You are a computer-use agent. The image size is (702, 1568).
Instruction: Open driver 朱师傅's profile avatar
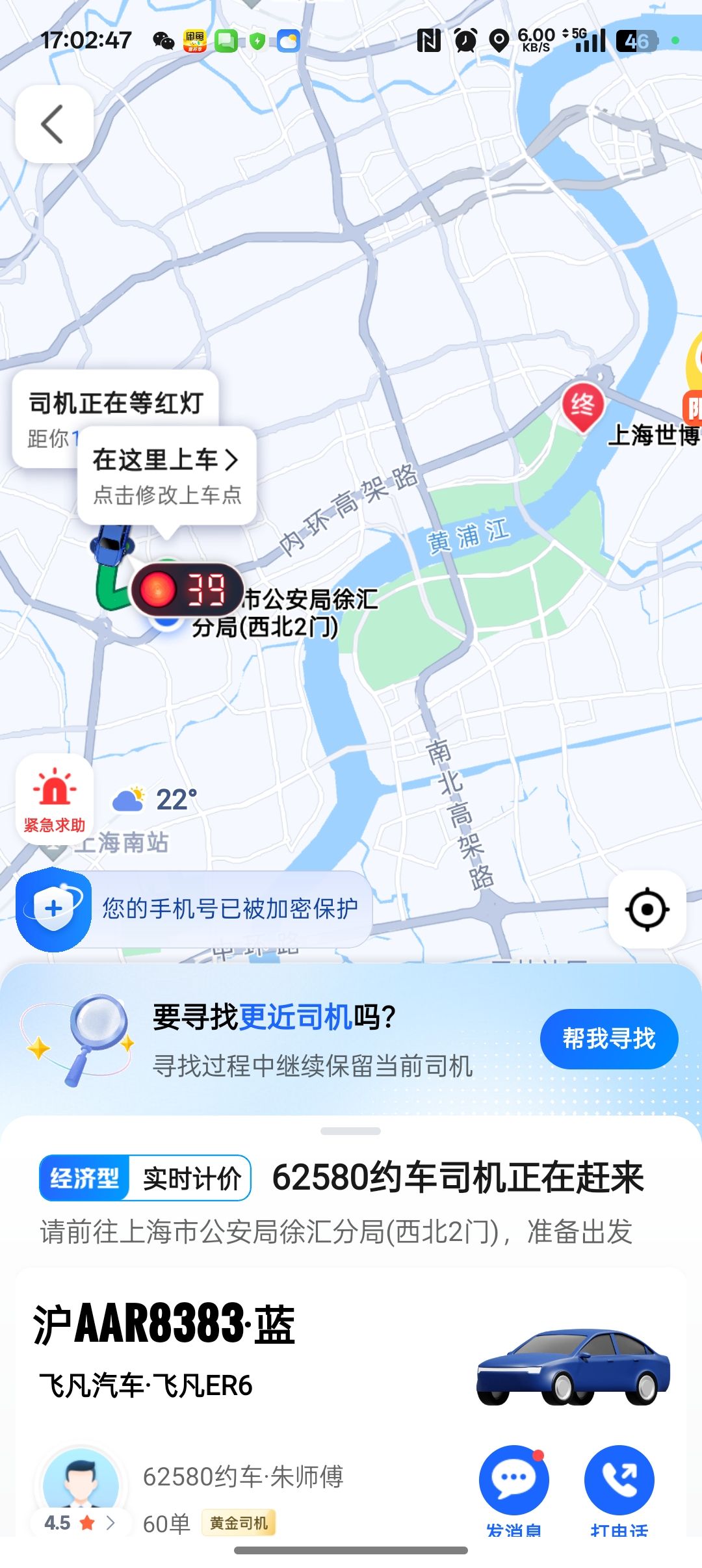(81, 1479)
